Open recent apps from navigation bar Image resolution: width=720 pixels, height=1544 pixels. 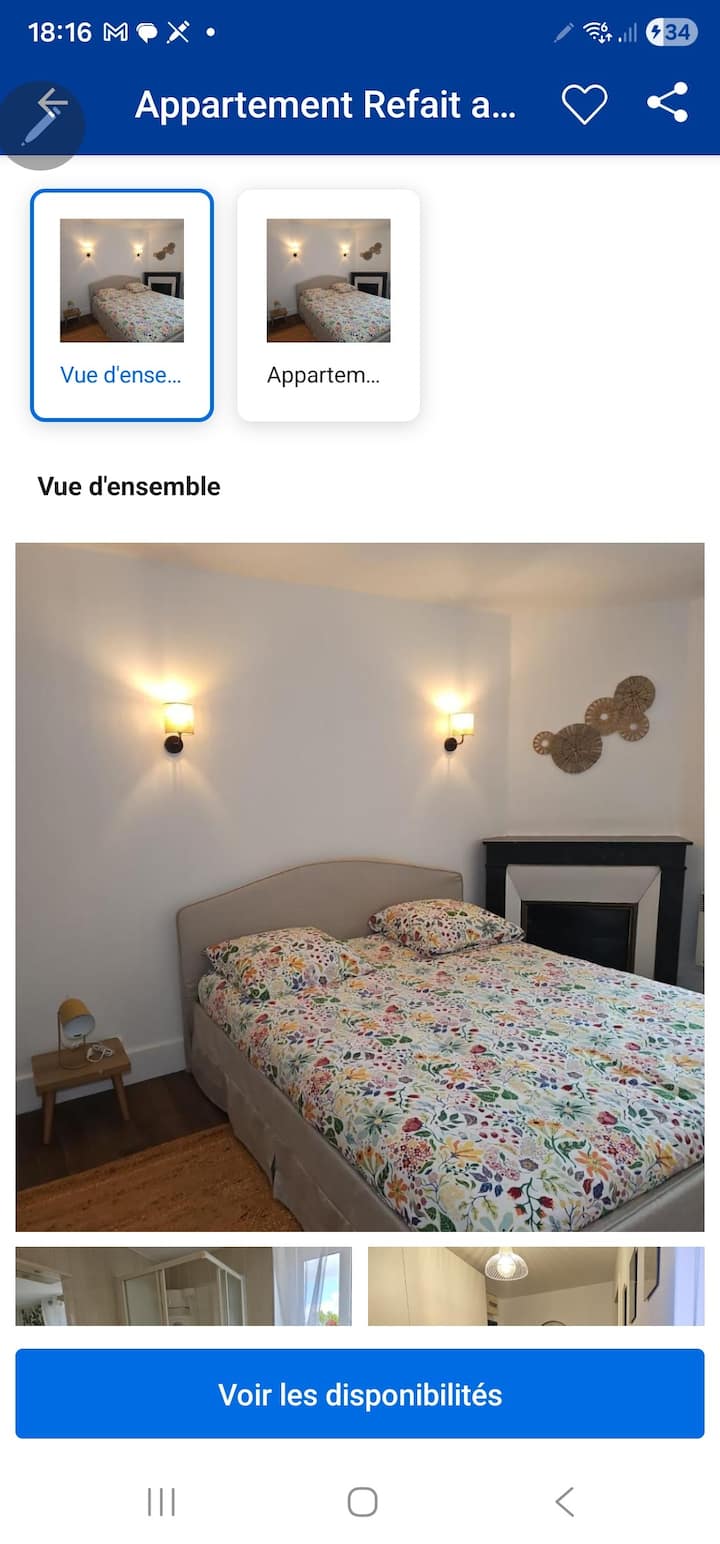[x=161, y=1501]
